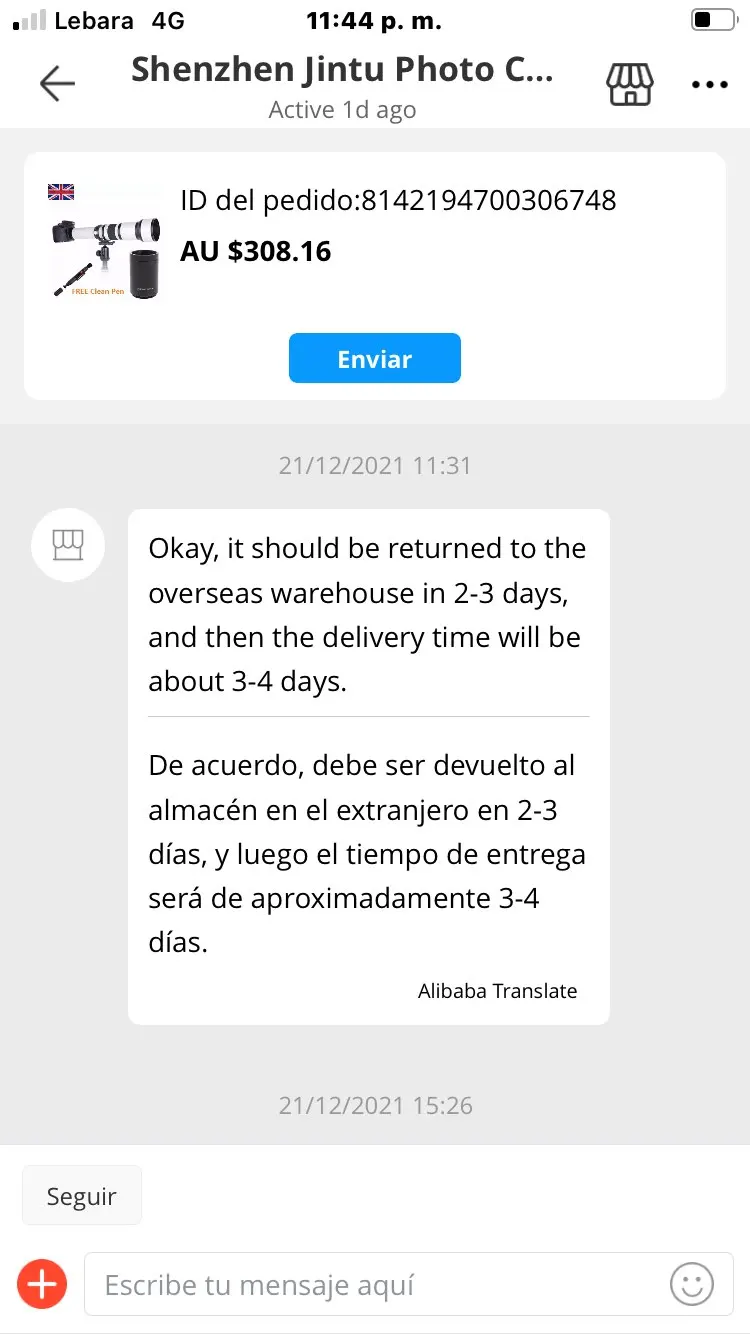This screenshot has width=750, height=1334.
Task: Open the camera lens order thumbnail
Action: [x=106, y=241]
